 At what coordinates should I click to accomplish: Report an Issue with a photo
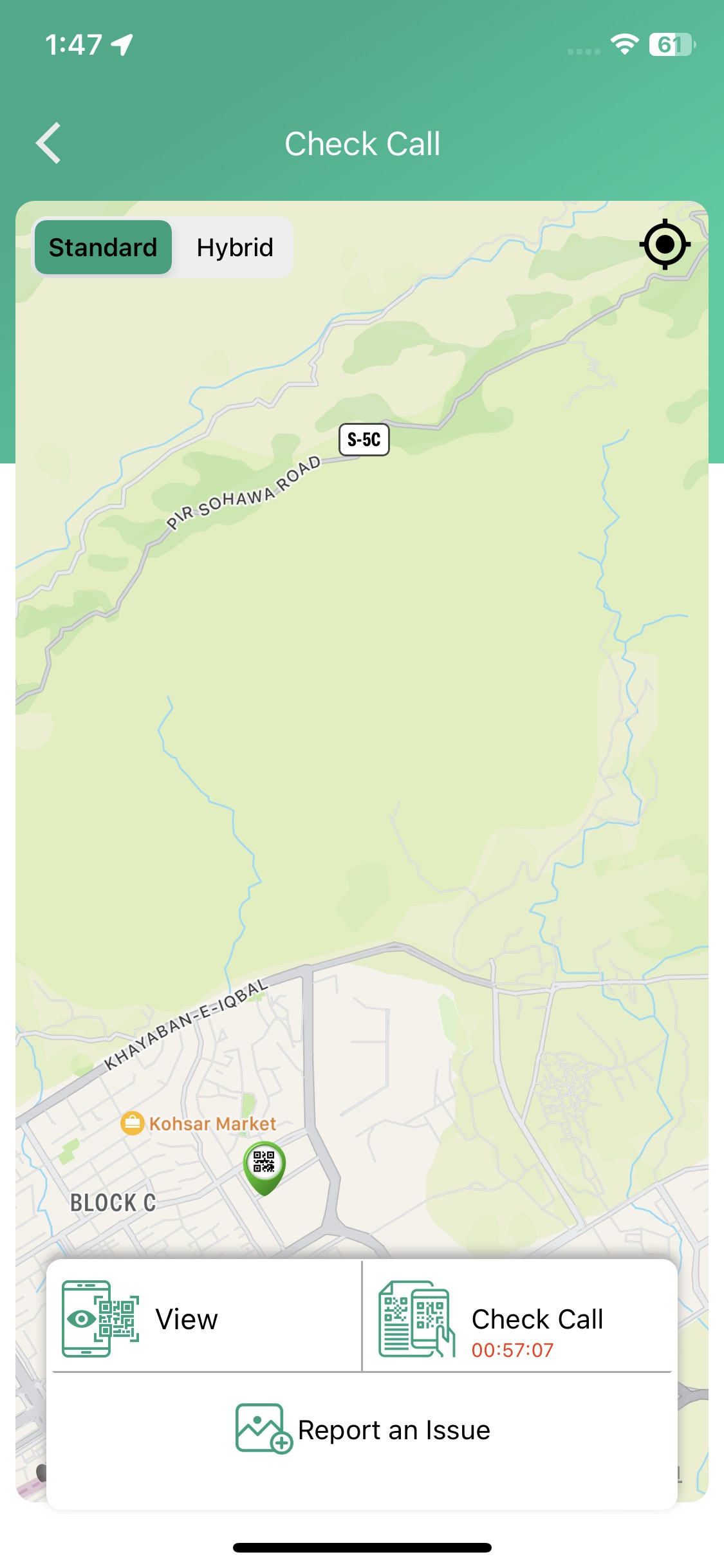click(362, 1429)
